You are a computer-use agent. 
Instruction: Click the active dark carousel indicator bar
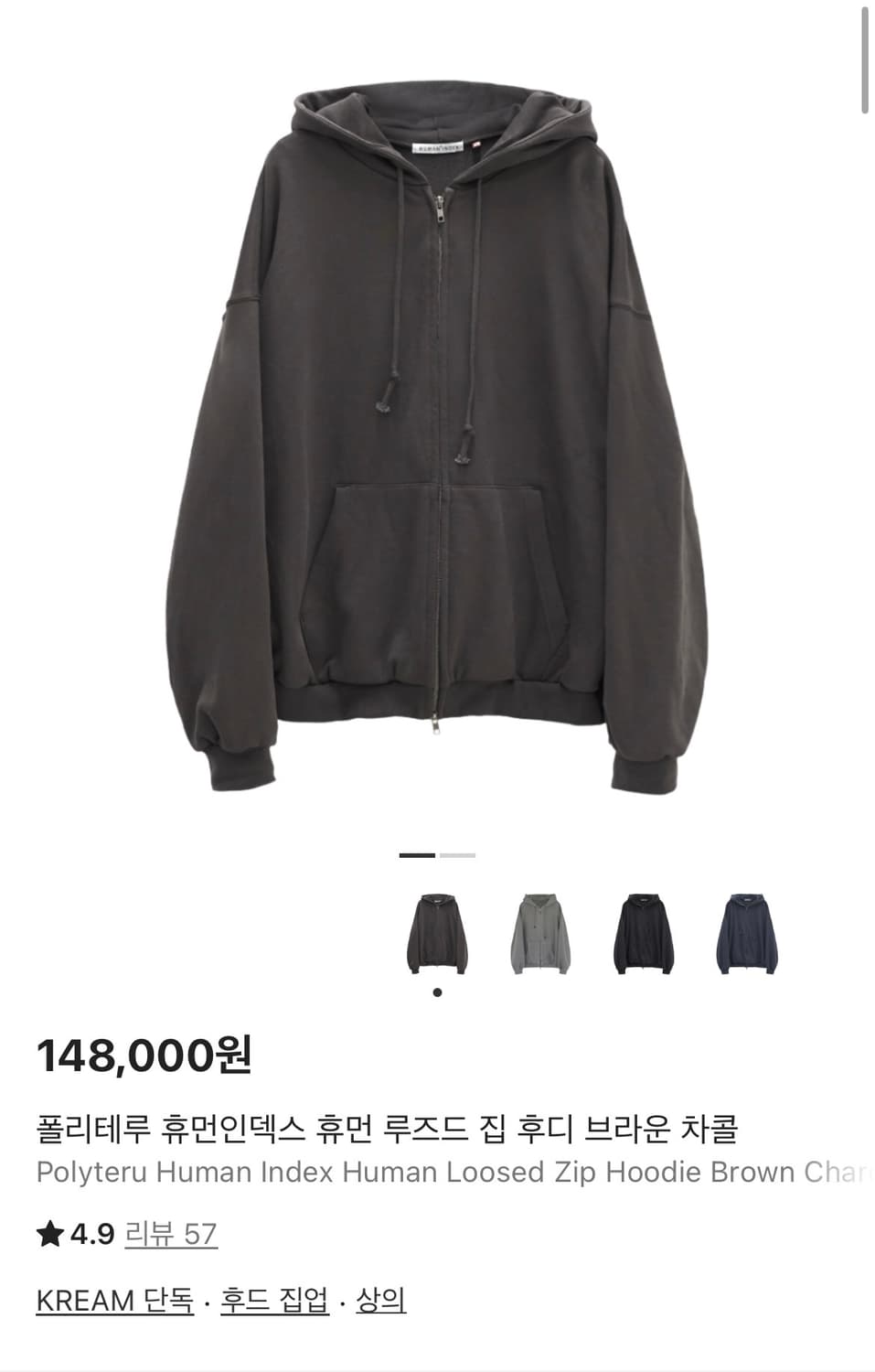pyautogui.click(x=417, y=854)
